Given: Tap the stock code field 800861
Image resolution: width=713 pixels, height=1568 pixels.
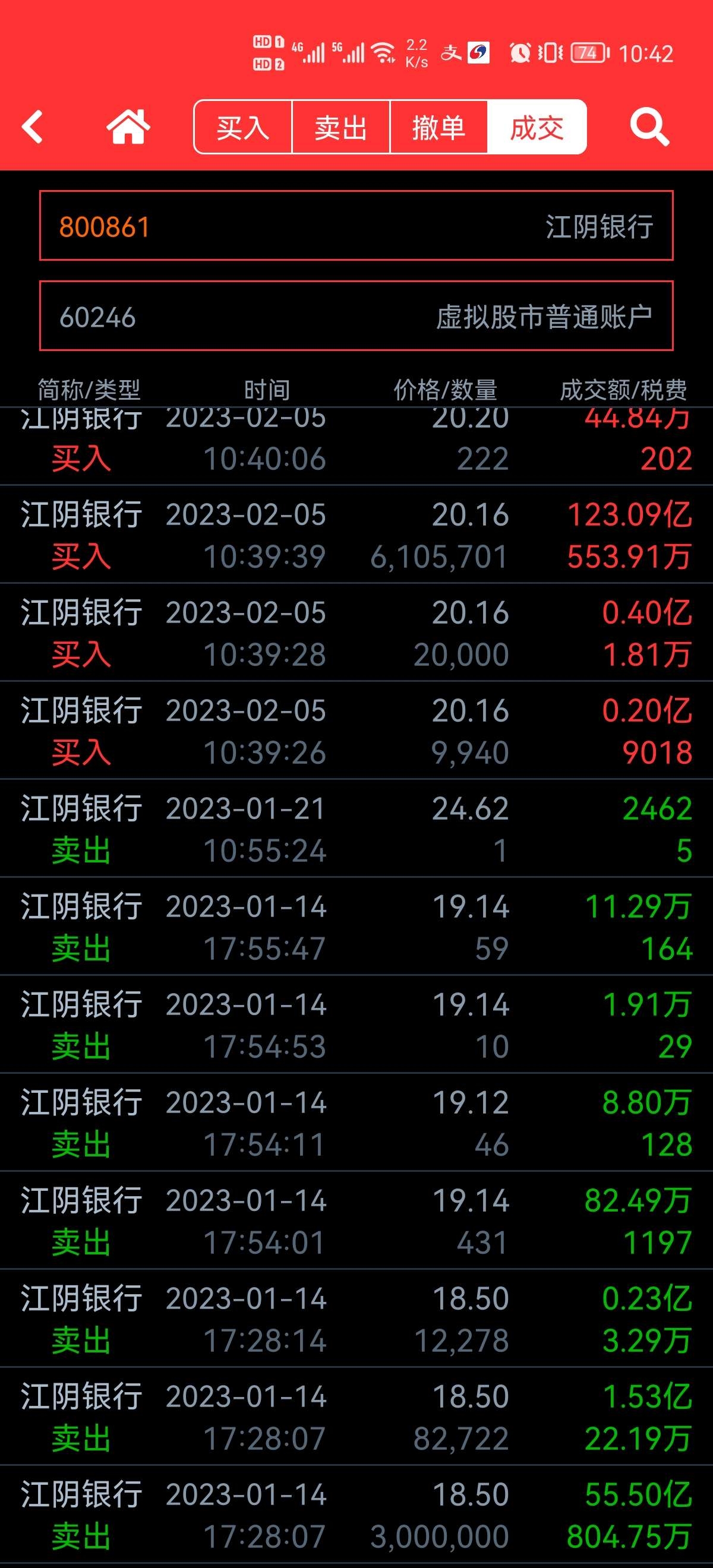Looking at the screenshot, I should [x=356, y=226].
